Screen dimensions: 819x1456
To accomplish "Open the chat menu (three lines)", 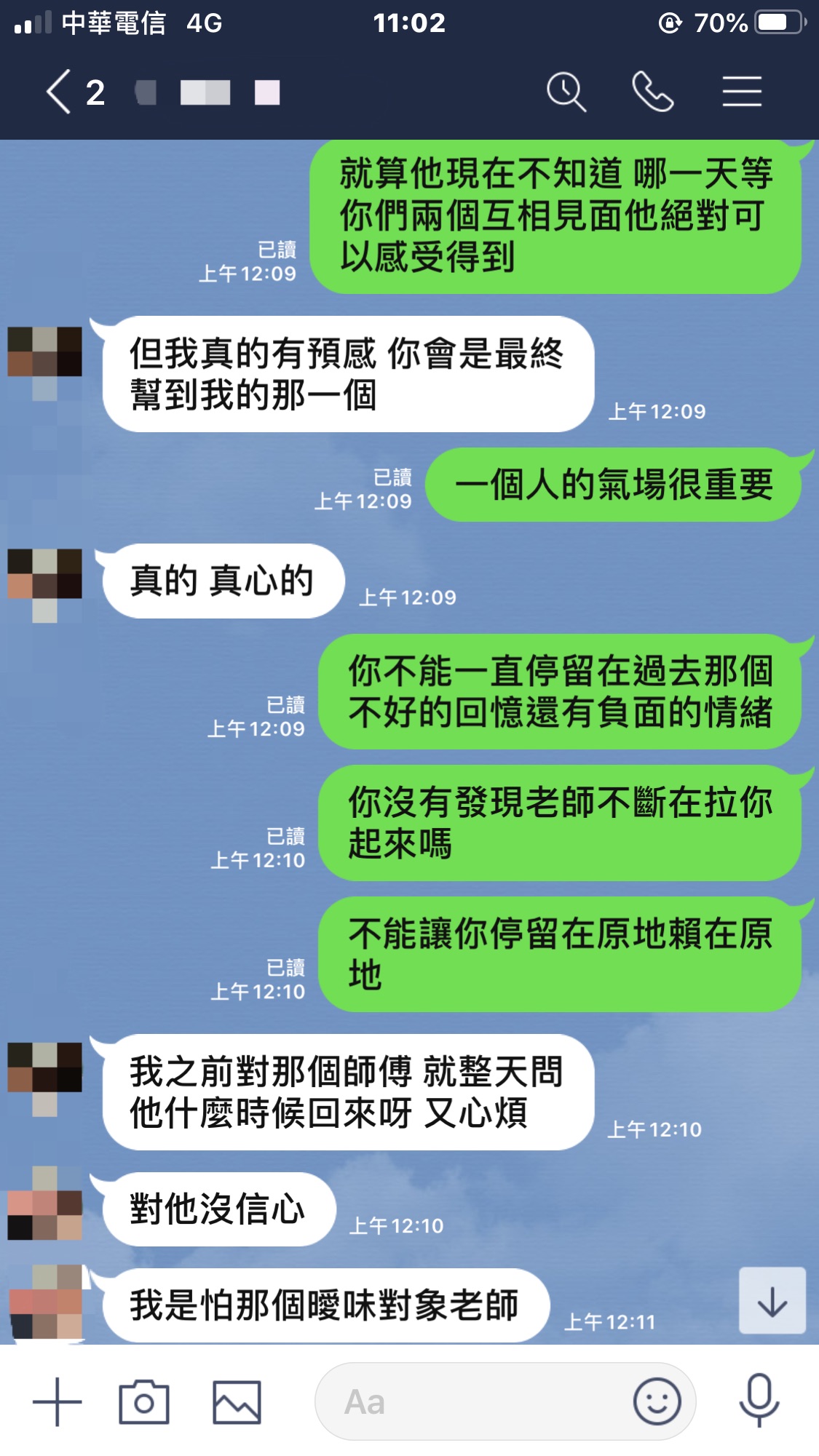I will tap(742, 92).
